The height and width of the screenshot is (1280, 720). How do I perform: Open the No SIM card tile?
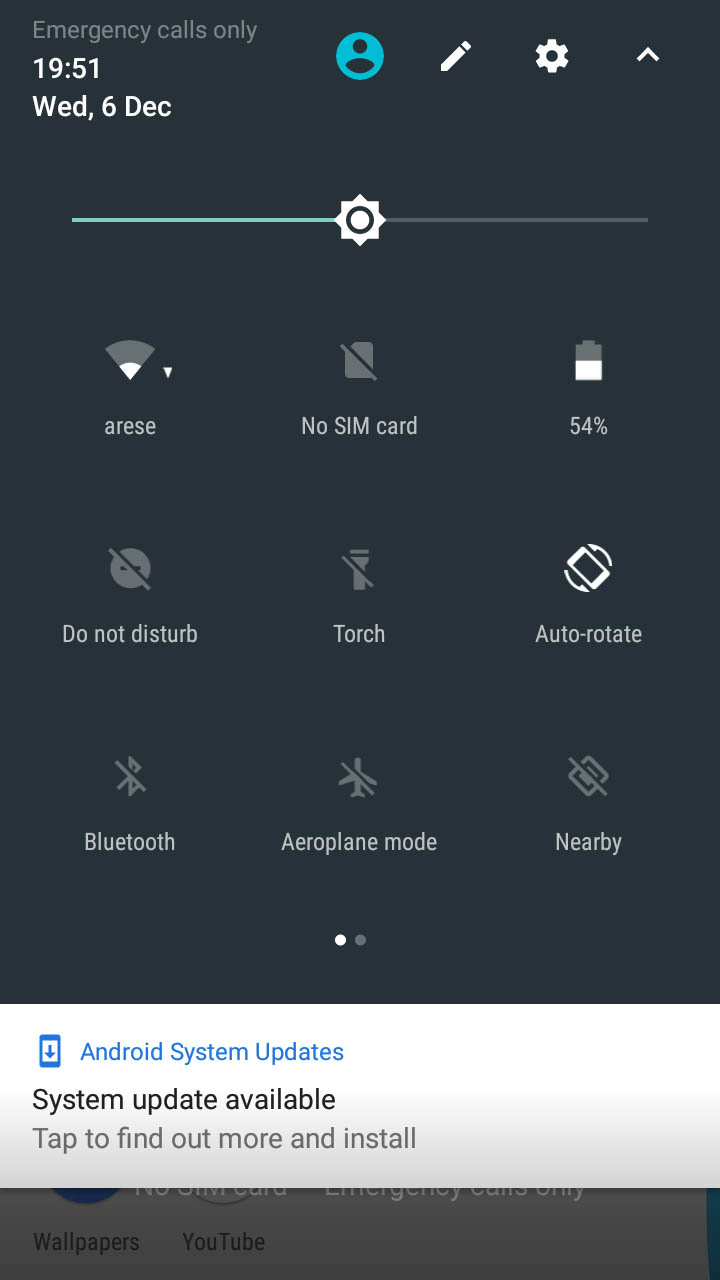[359, 388]
